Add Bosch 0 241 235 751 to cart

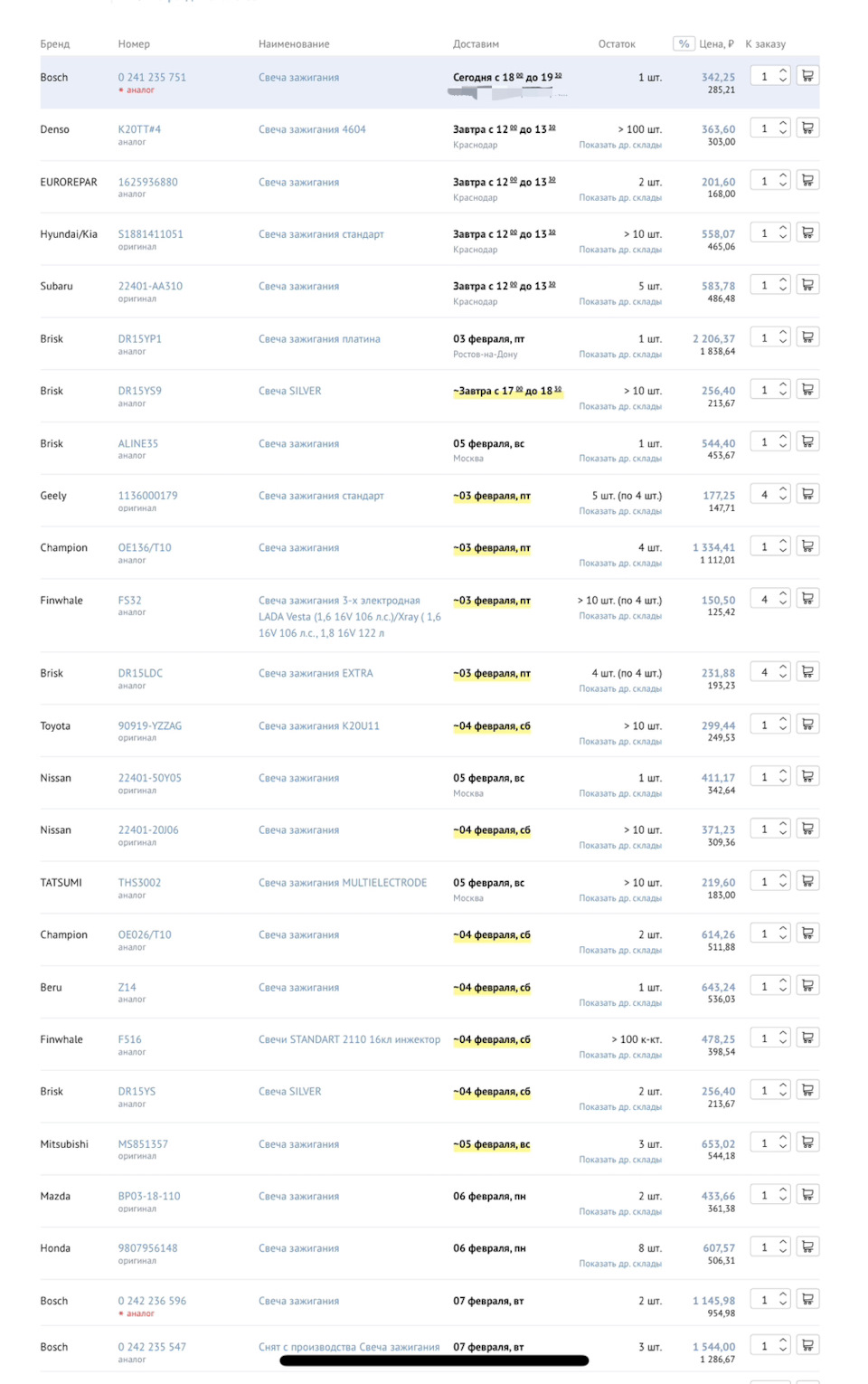coord(807,76)
